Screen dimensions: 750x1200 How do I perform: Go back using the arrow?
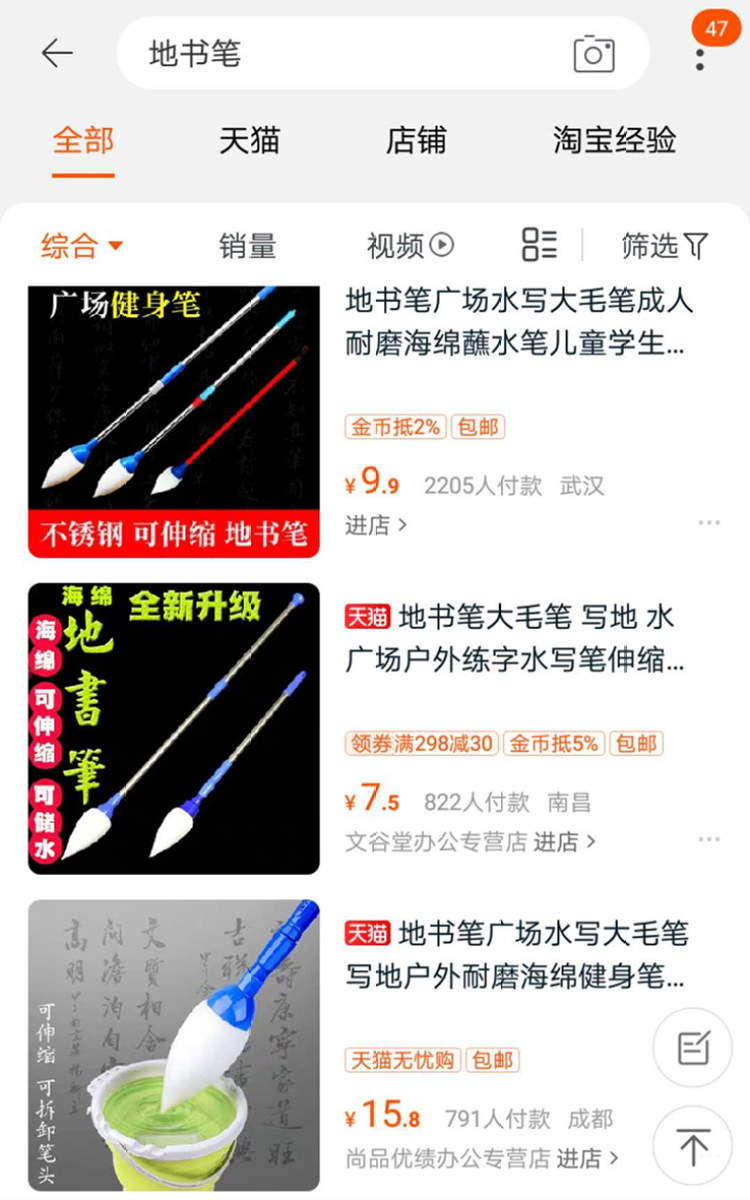click(57, 53)
